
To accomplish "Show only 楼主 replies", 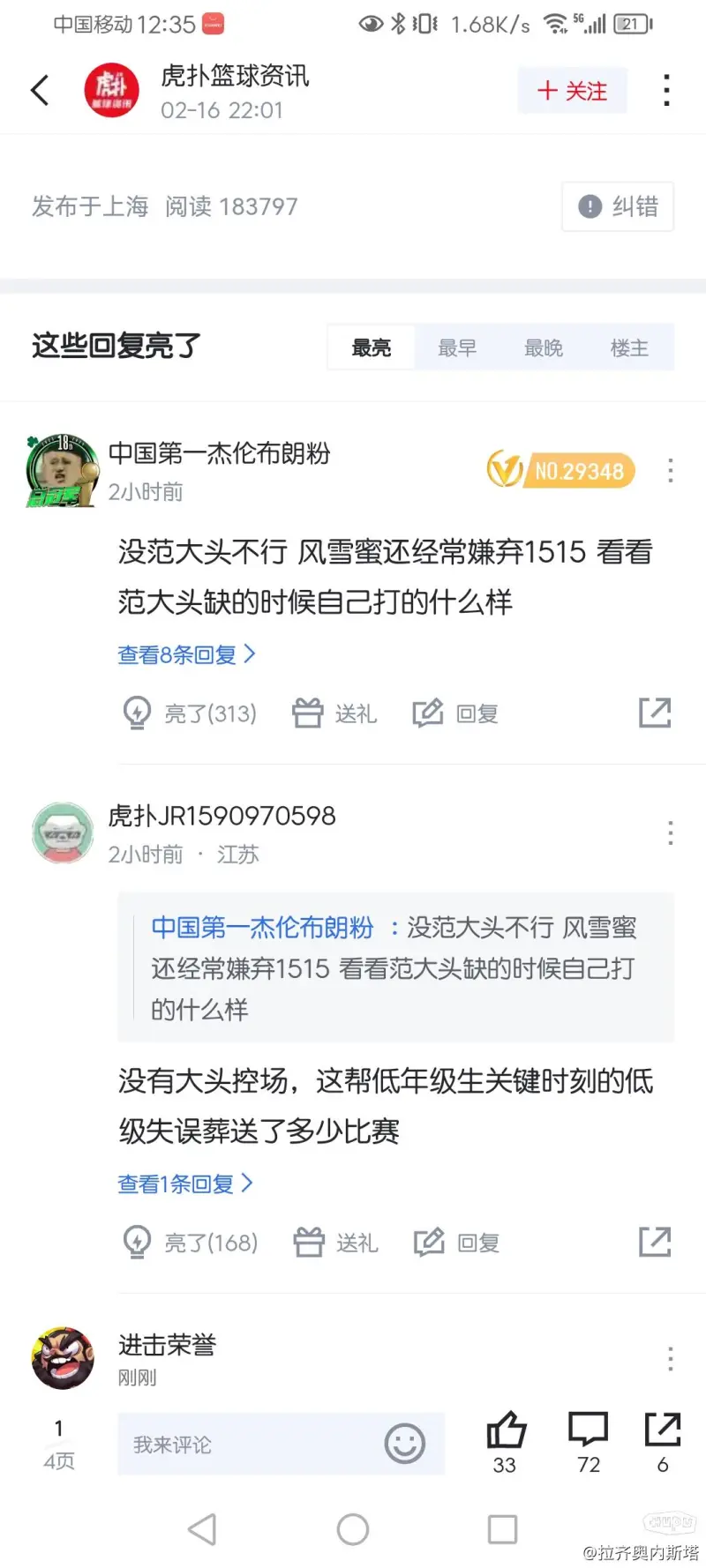I will 629,347.
